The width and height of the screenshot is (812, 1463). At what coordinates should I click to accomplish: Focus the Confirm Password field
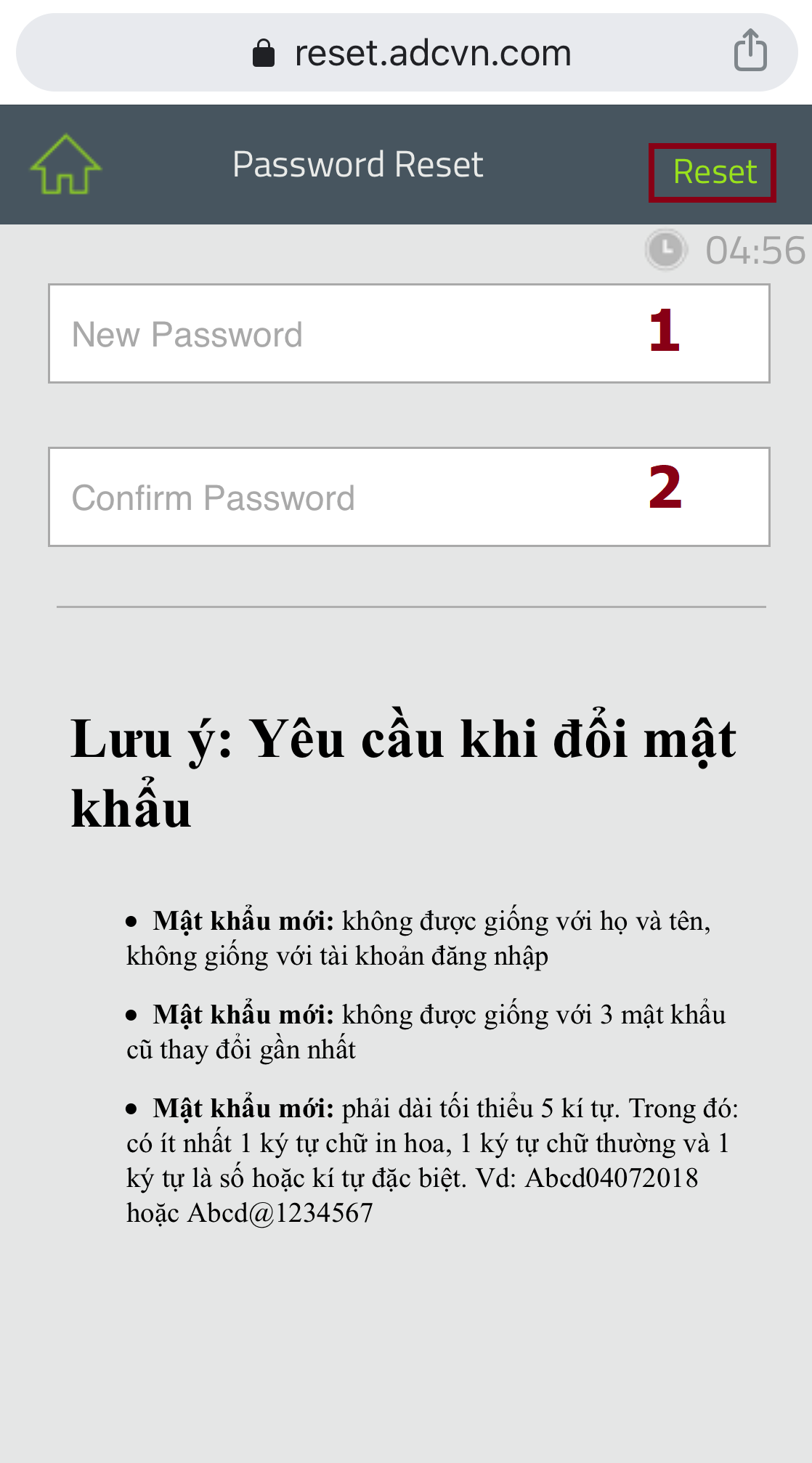(x=349, y=498)
